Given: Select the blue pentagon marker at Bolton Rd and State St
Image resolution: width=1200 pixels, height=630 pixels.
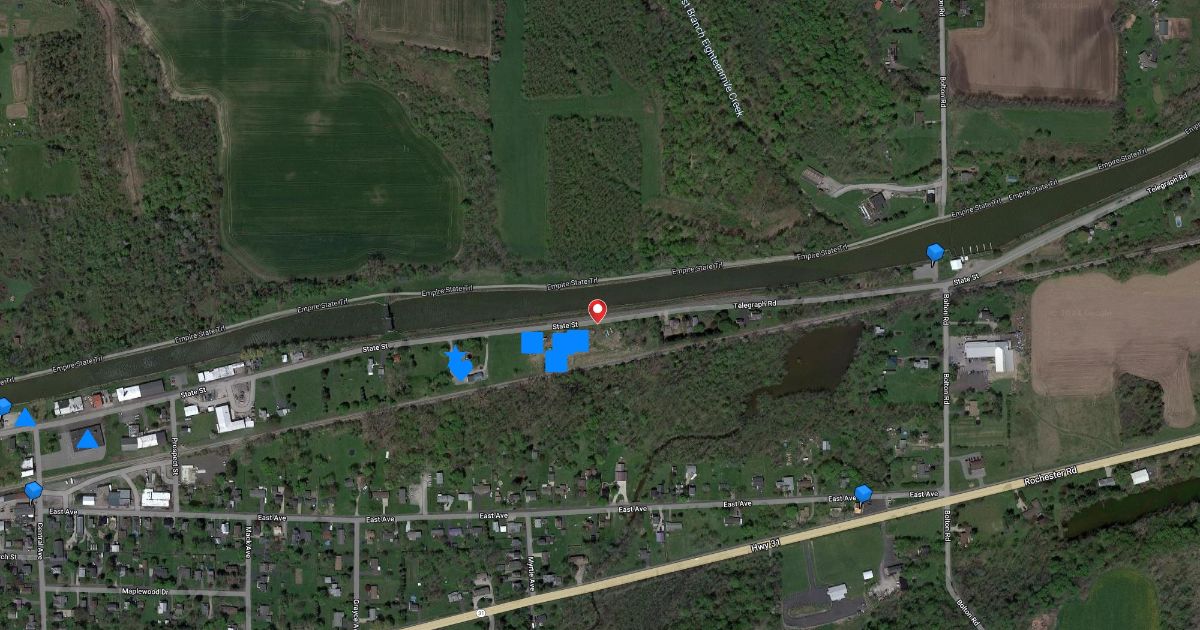Looking at the screenshot, I should [935, 253].
